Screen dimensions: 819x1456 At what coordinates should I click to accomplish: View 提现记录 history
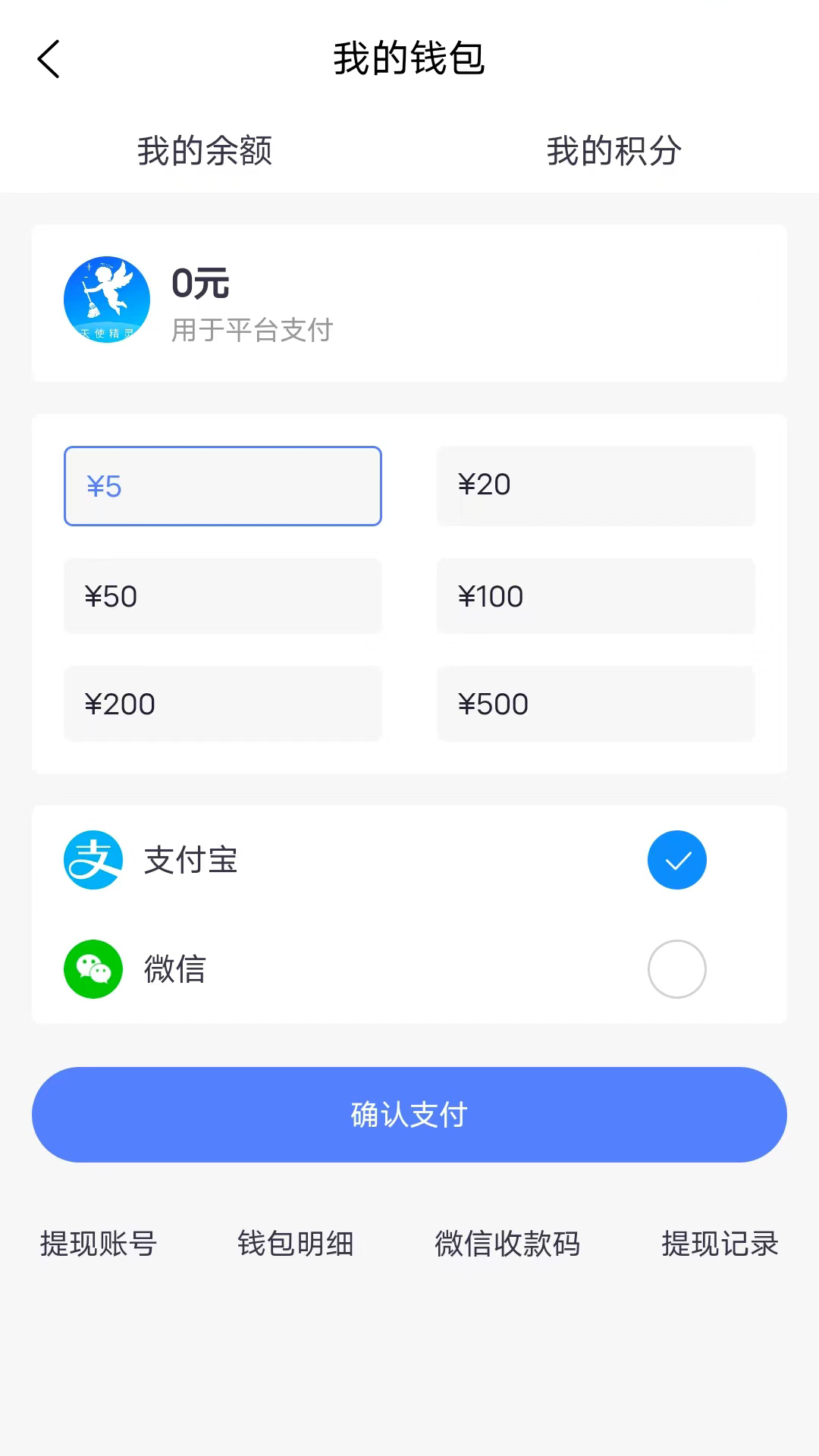tap(720, 1244)
